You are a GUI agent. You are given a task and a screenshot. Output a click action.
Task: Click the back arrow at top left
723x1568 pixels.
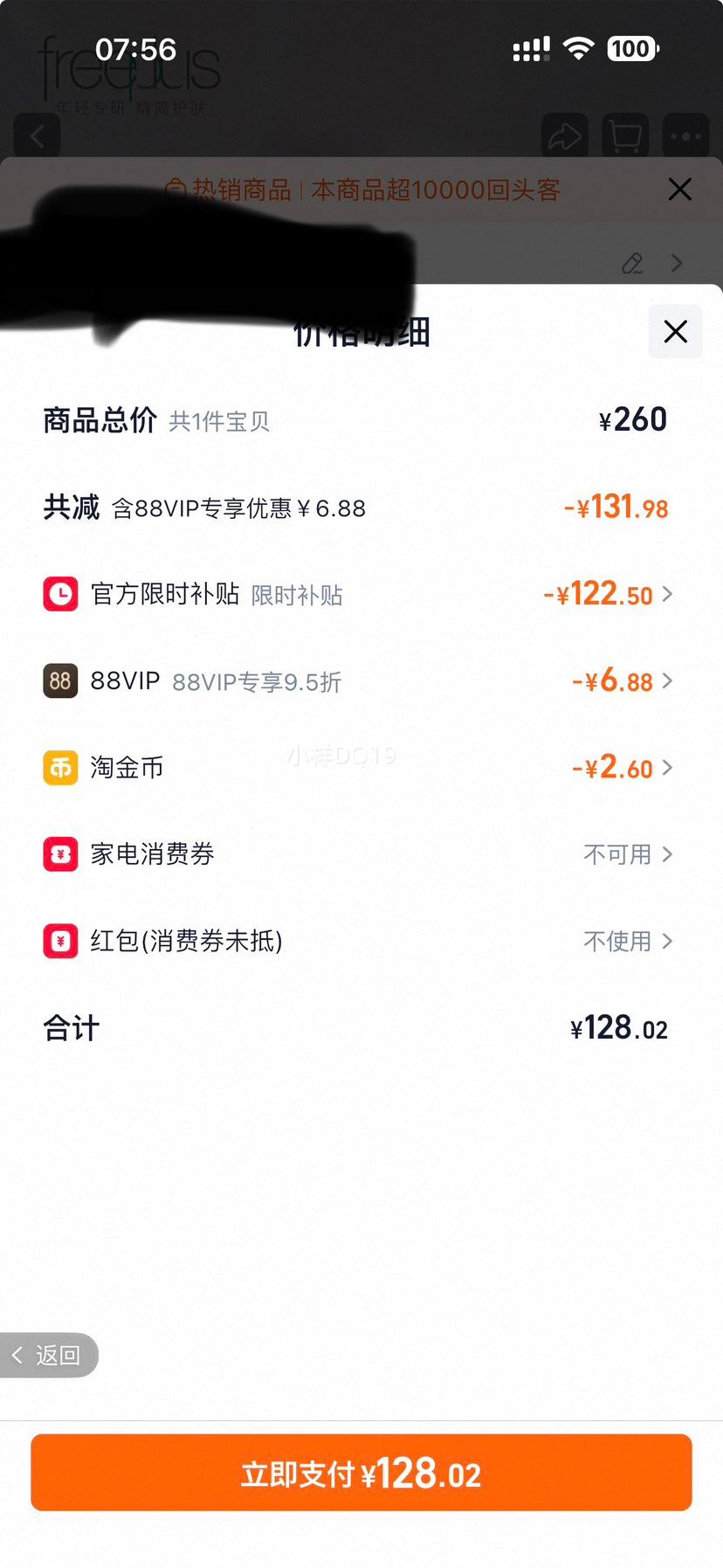click(37, 136)
